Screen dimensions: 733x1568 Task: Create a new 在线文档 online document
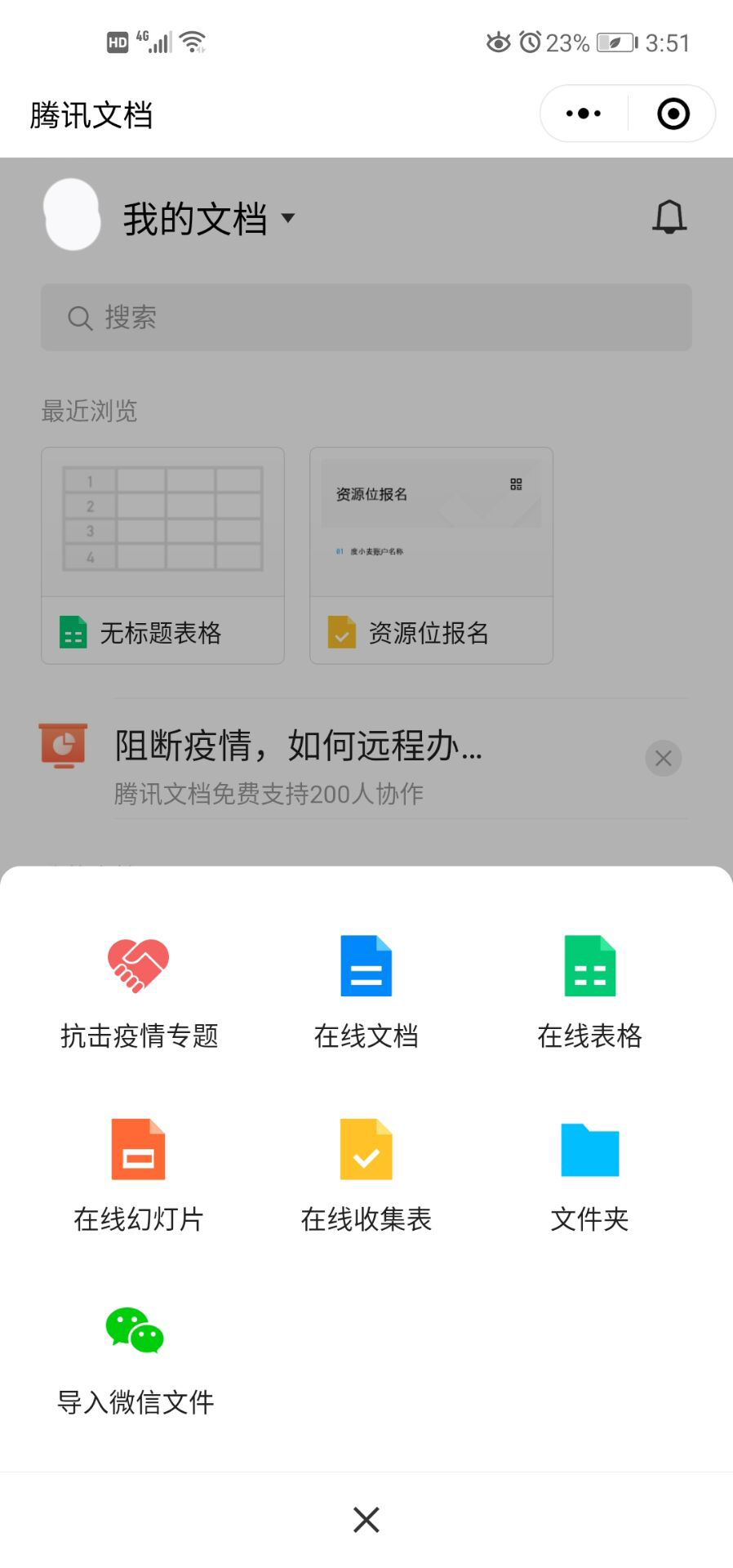click(365, 988)
